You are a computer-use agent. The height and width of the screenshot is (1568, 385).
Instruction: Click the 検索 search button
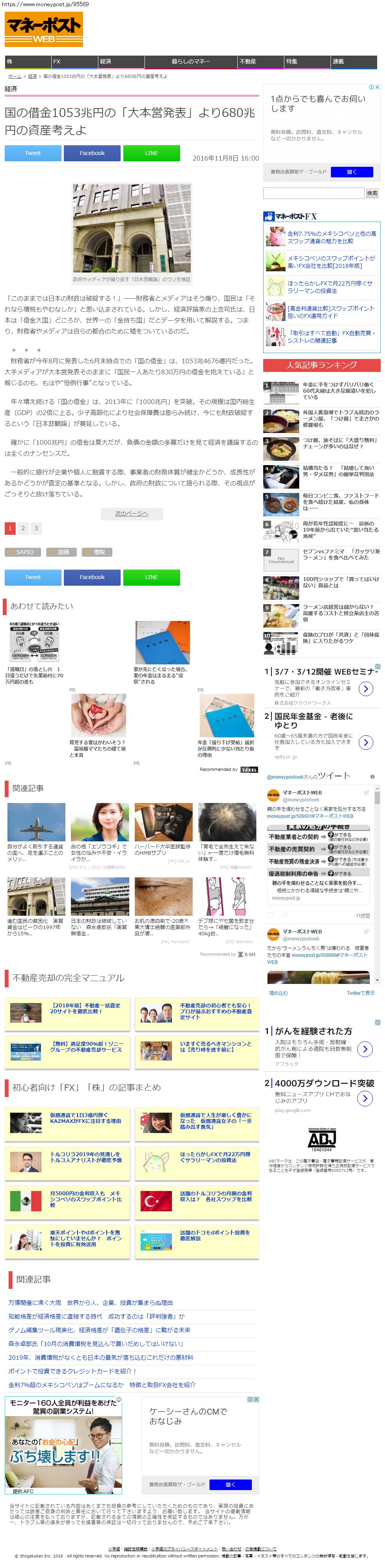click(x=372, y=193)
